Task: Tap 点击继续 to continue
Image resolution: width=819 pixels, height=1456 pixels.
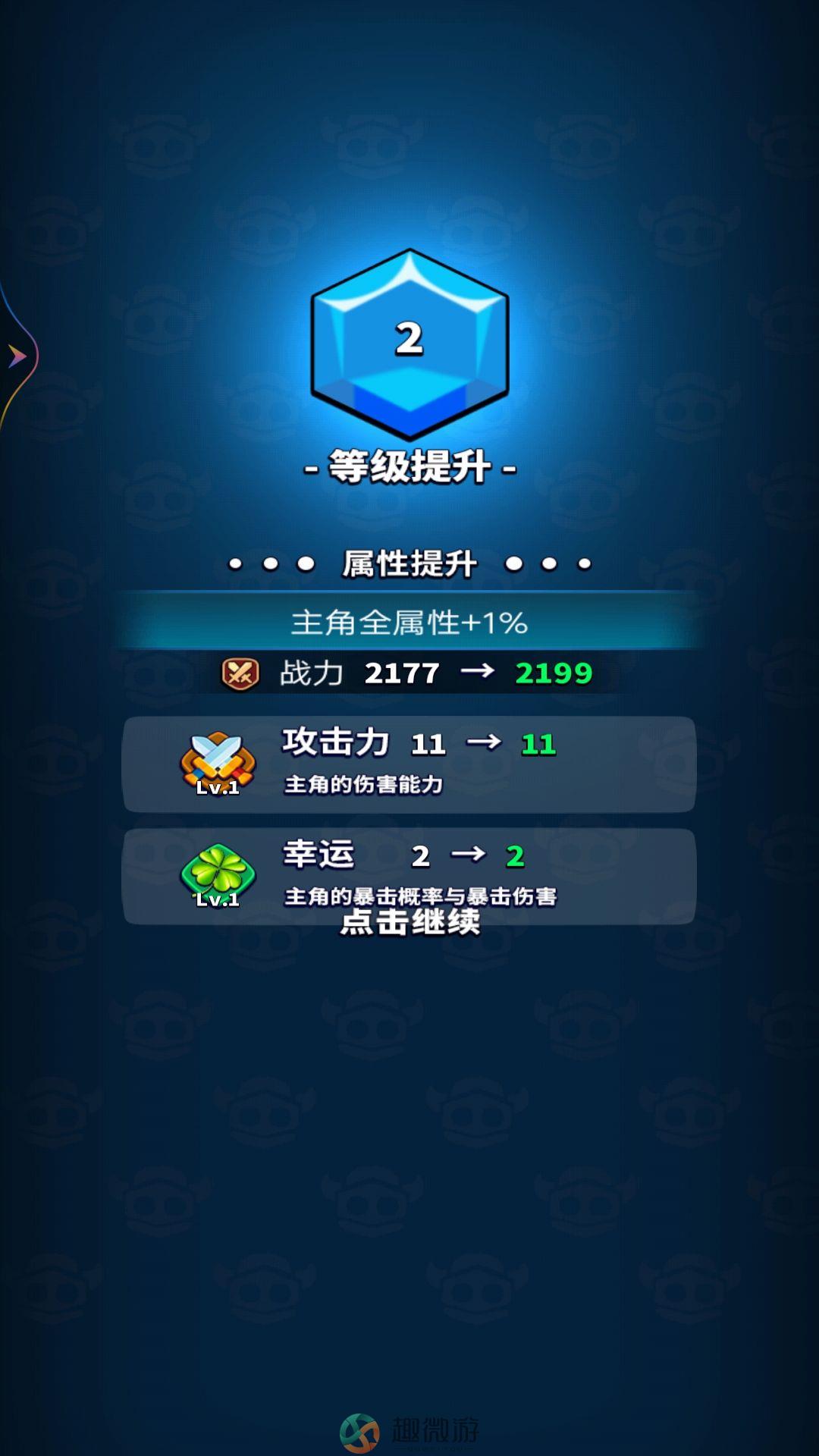Action: 409,922
